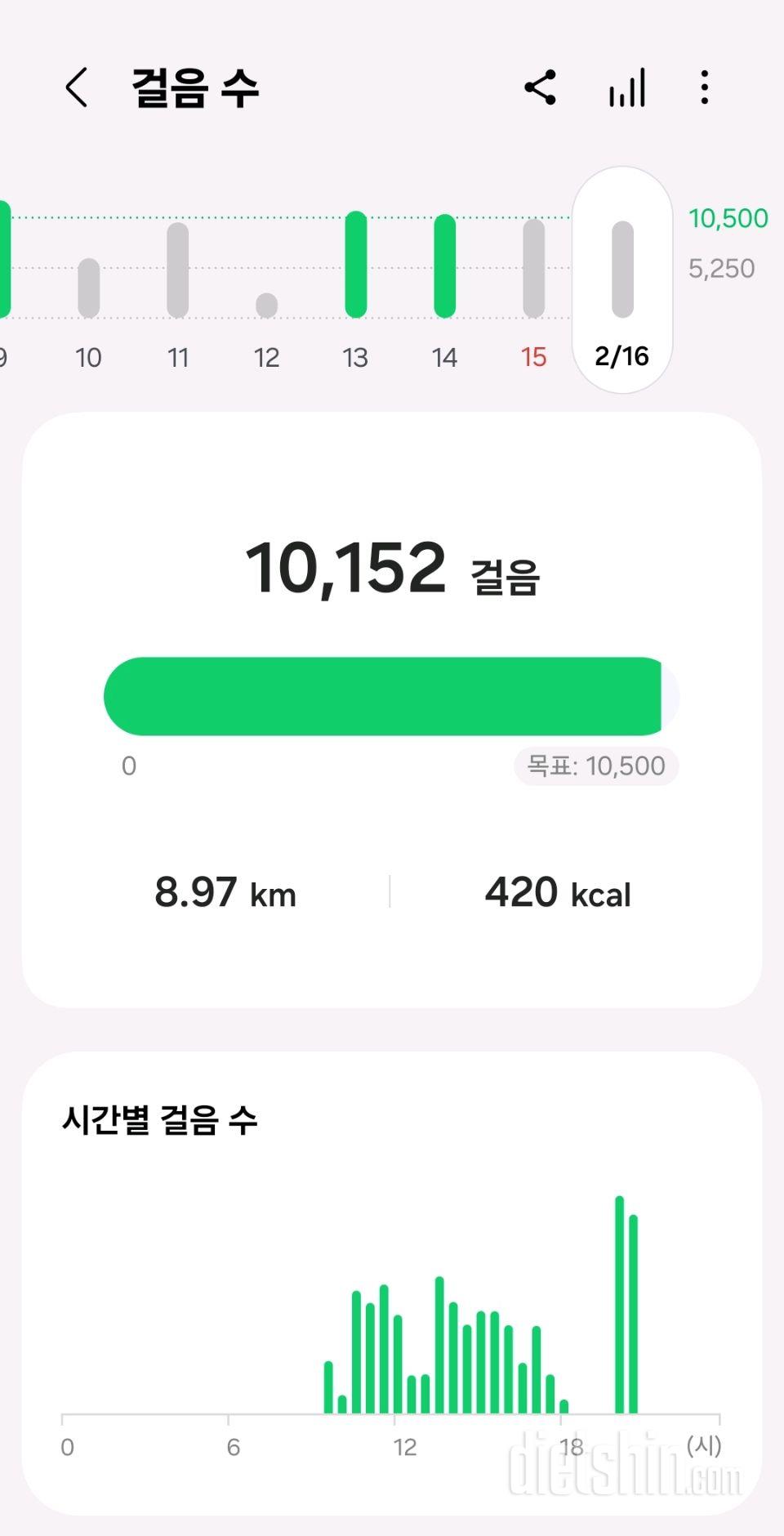Select the green step bar for day 14
This screenshot has height=1536, width=784.
[443, 266]
